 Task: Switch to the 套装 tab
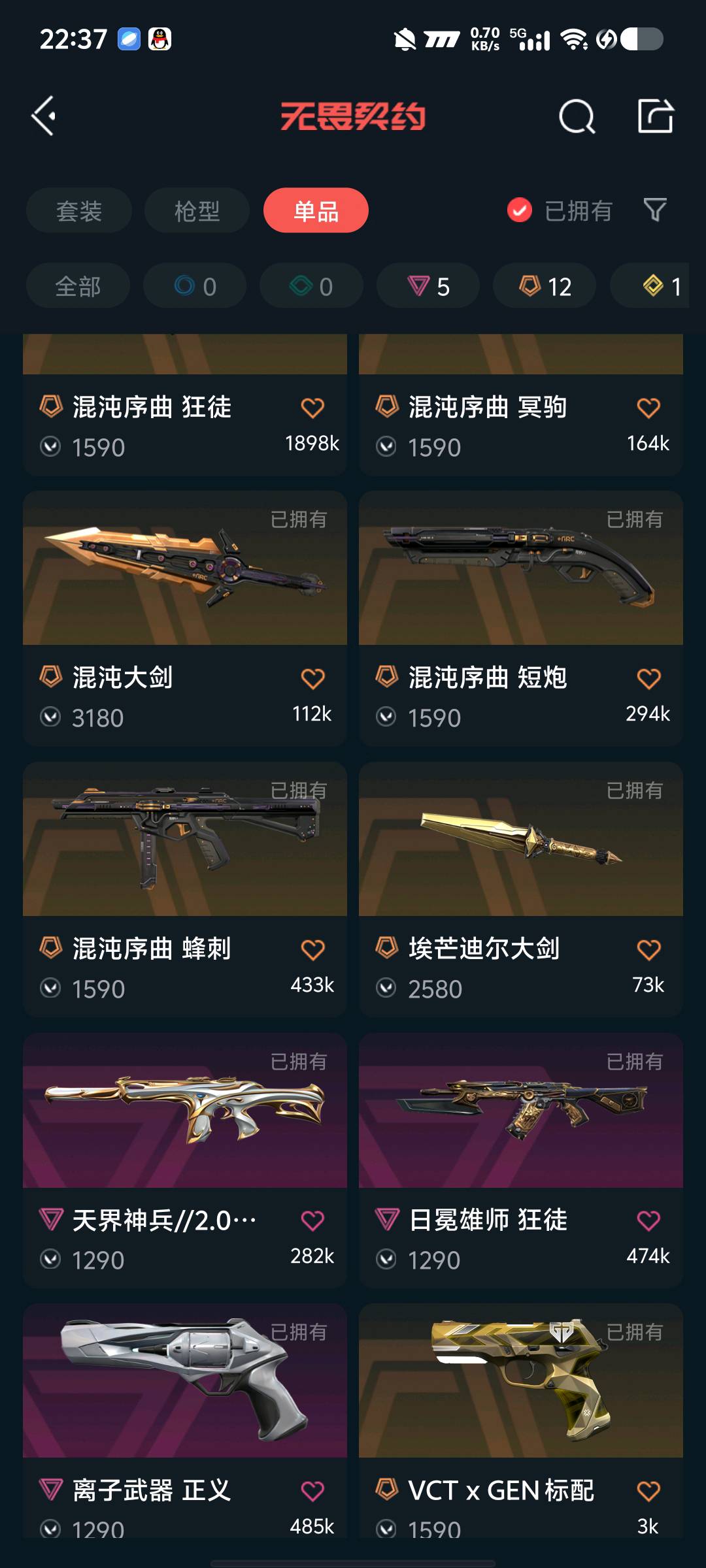[x=79, y=210]
